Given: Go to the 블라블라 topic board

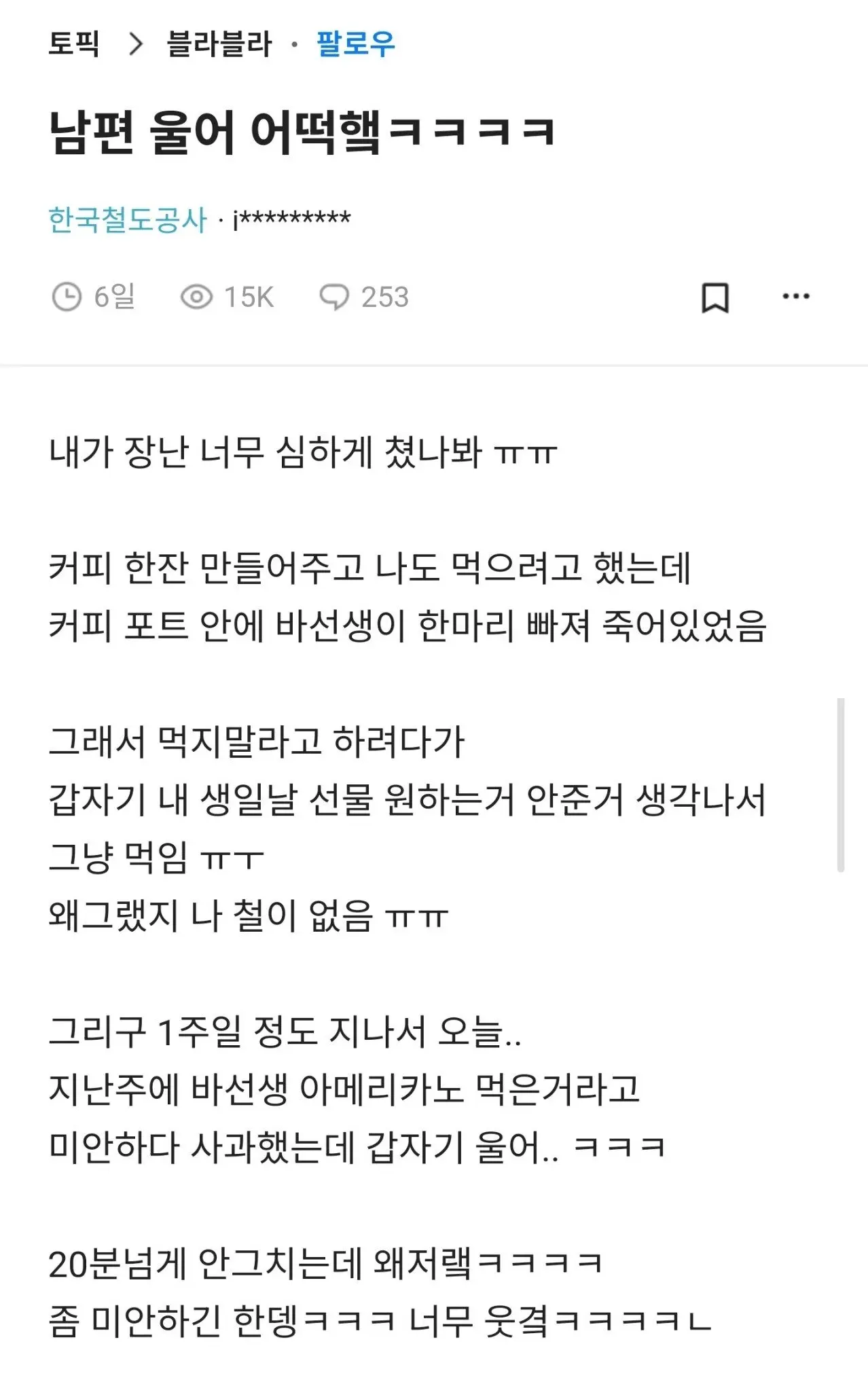Looking at the screenshot, I should (x=219, y=44).
